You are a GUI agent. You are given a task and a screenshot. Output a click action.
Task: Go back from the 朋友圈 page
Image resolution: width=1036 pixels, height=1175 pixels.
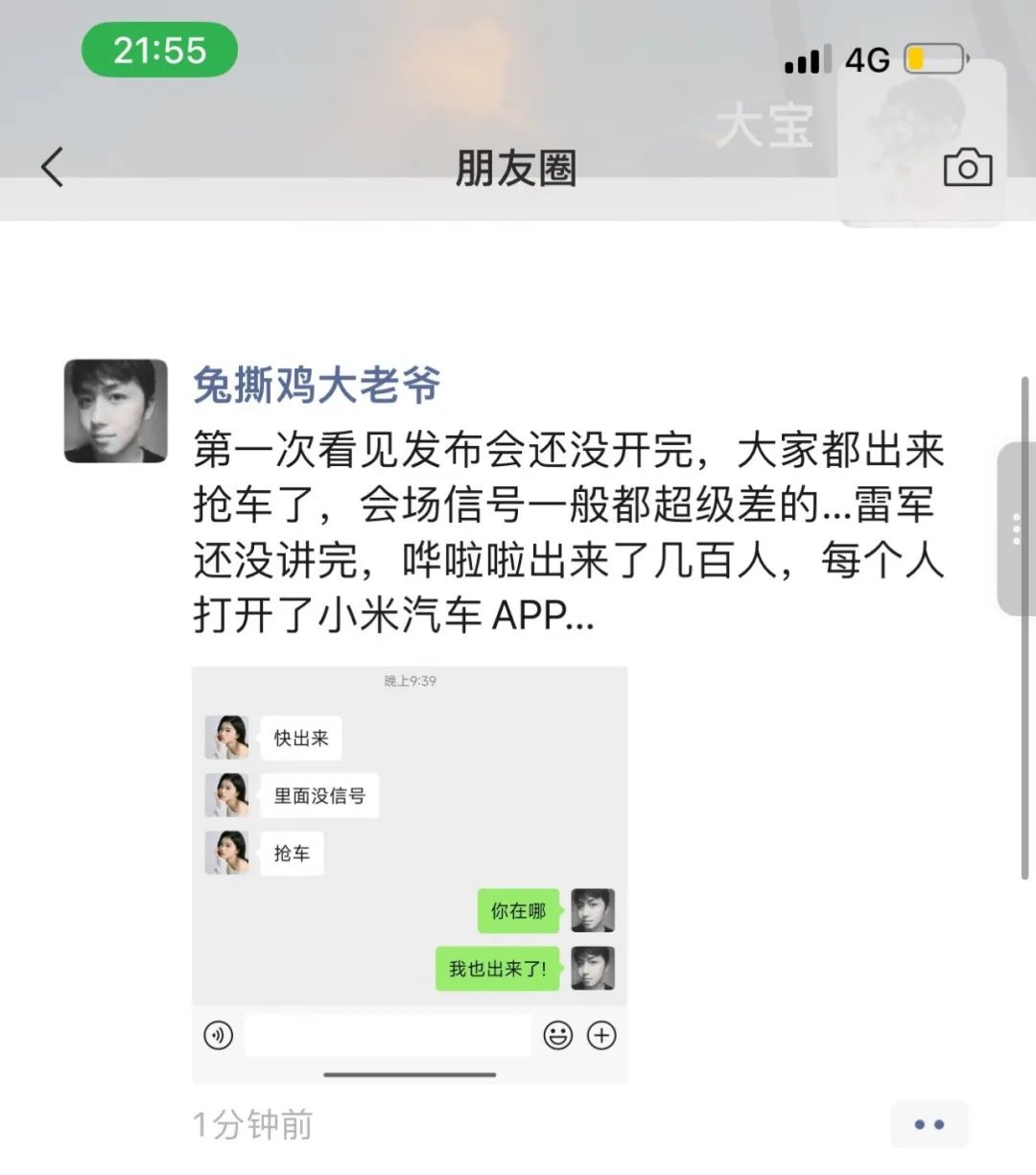point(53,168)
